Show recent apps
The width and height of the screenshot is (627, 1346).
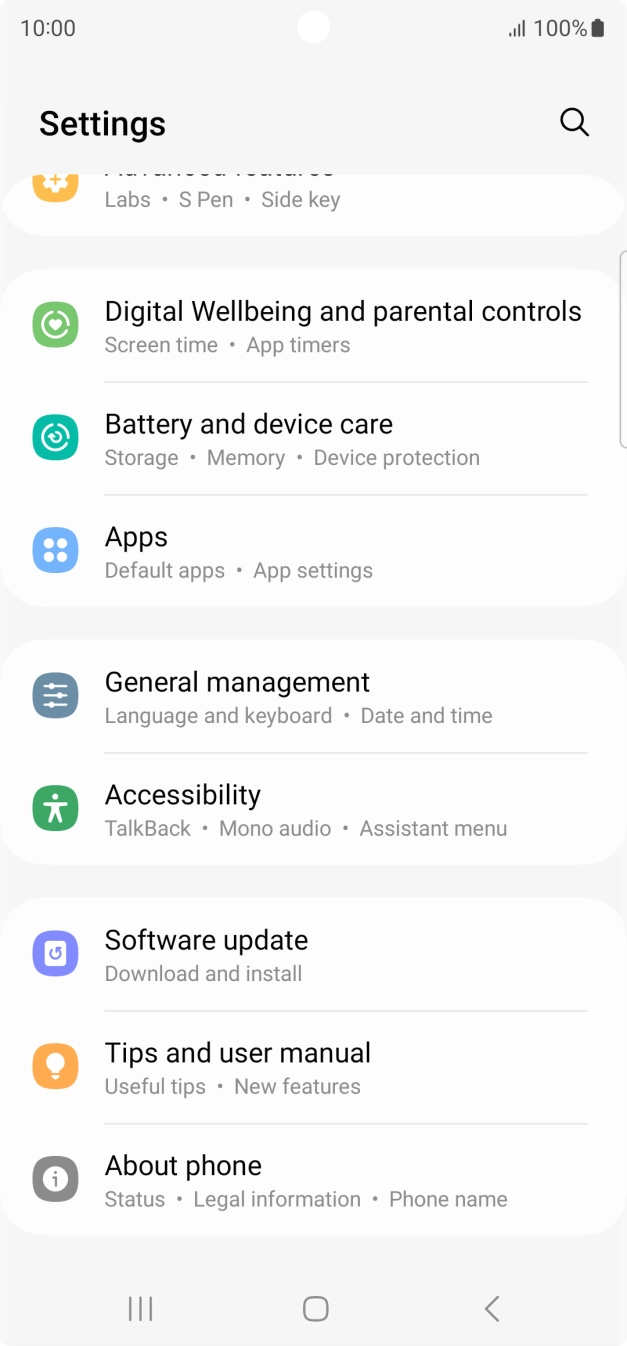coord(140,1308)
